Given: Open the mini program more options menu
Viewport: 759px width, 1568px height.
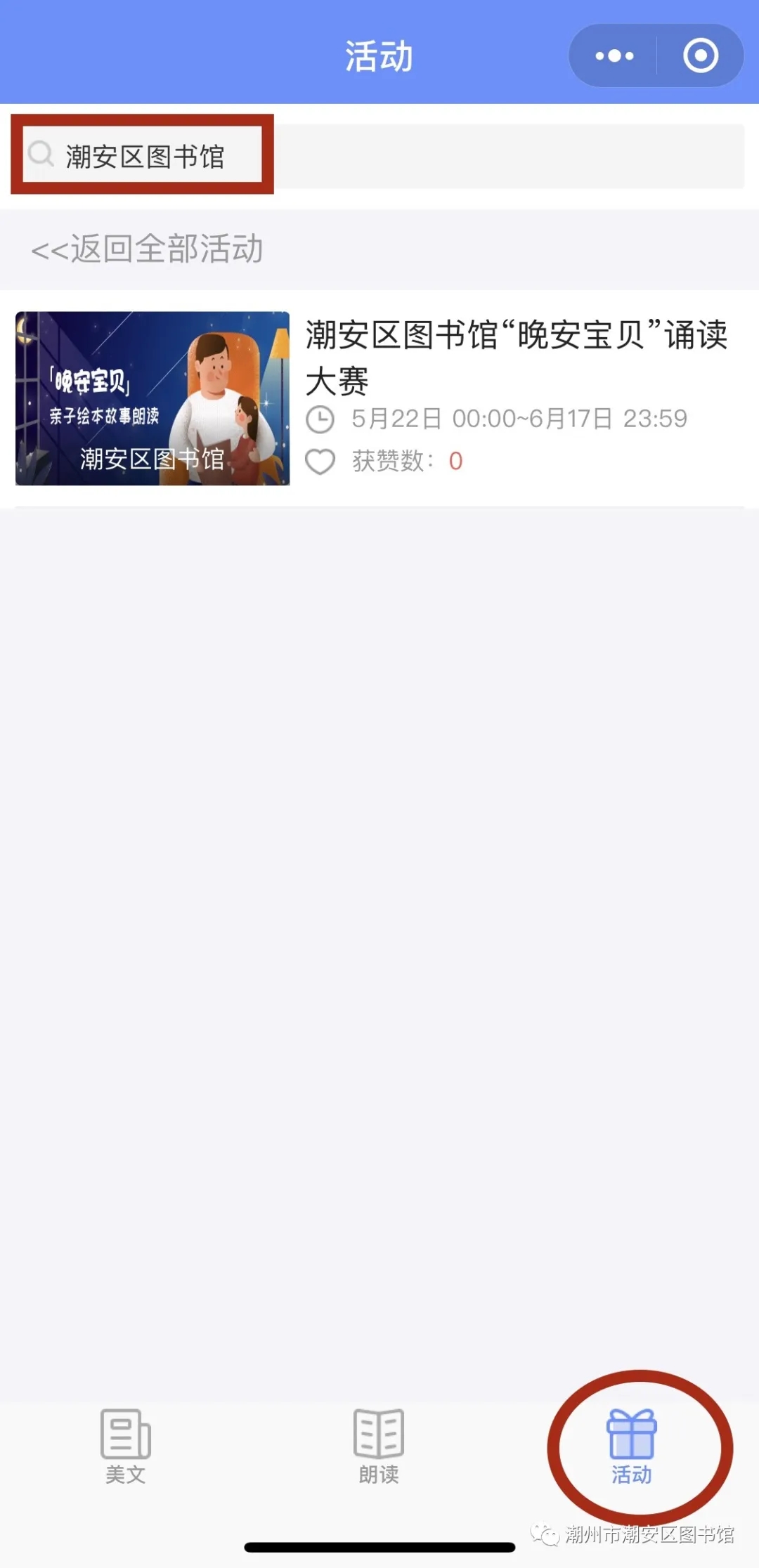Looking at the screenshot, I should click(614, 56).
